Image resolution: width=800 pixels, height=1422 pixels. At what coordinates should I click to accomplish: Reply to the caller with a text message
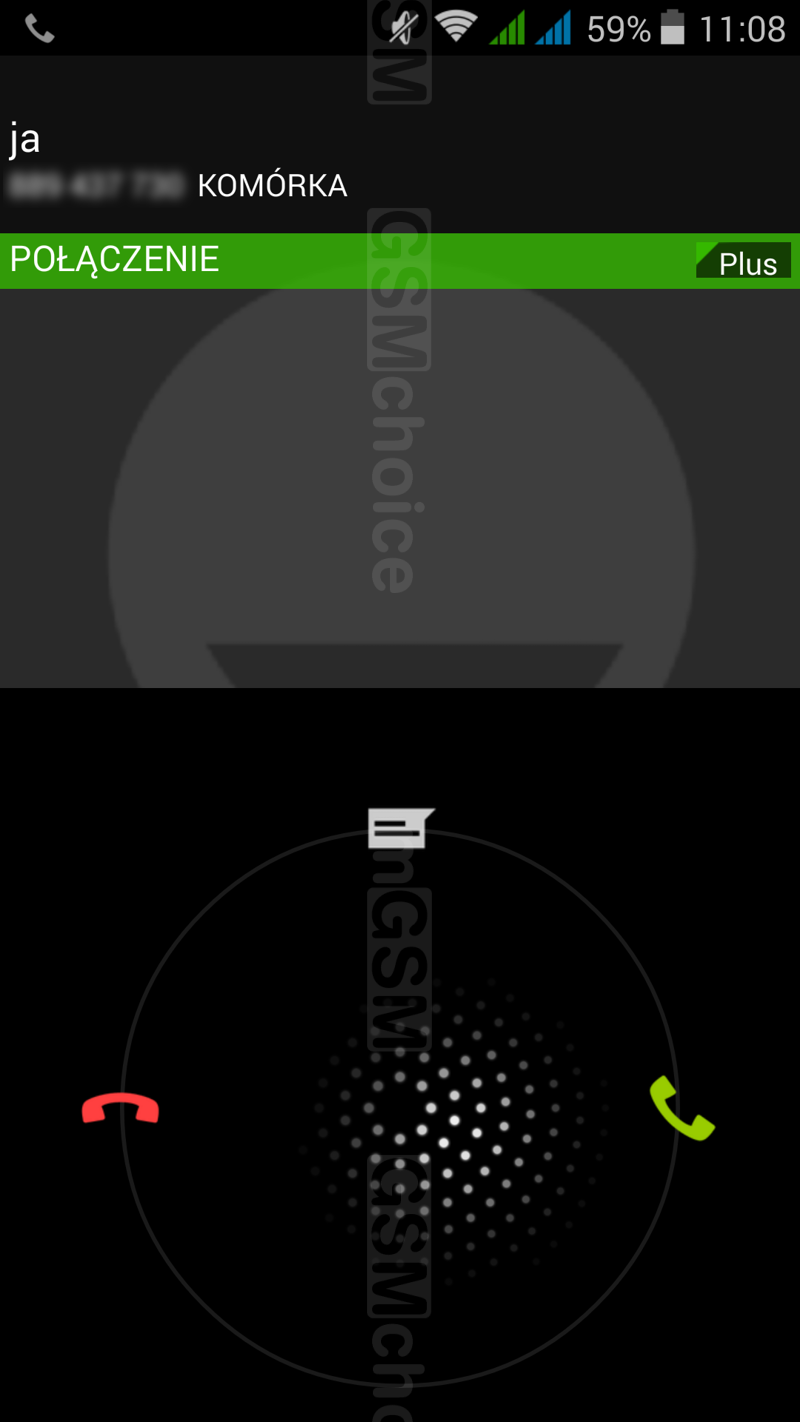point(400,828)
